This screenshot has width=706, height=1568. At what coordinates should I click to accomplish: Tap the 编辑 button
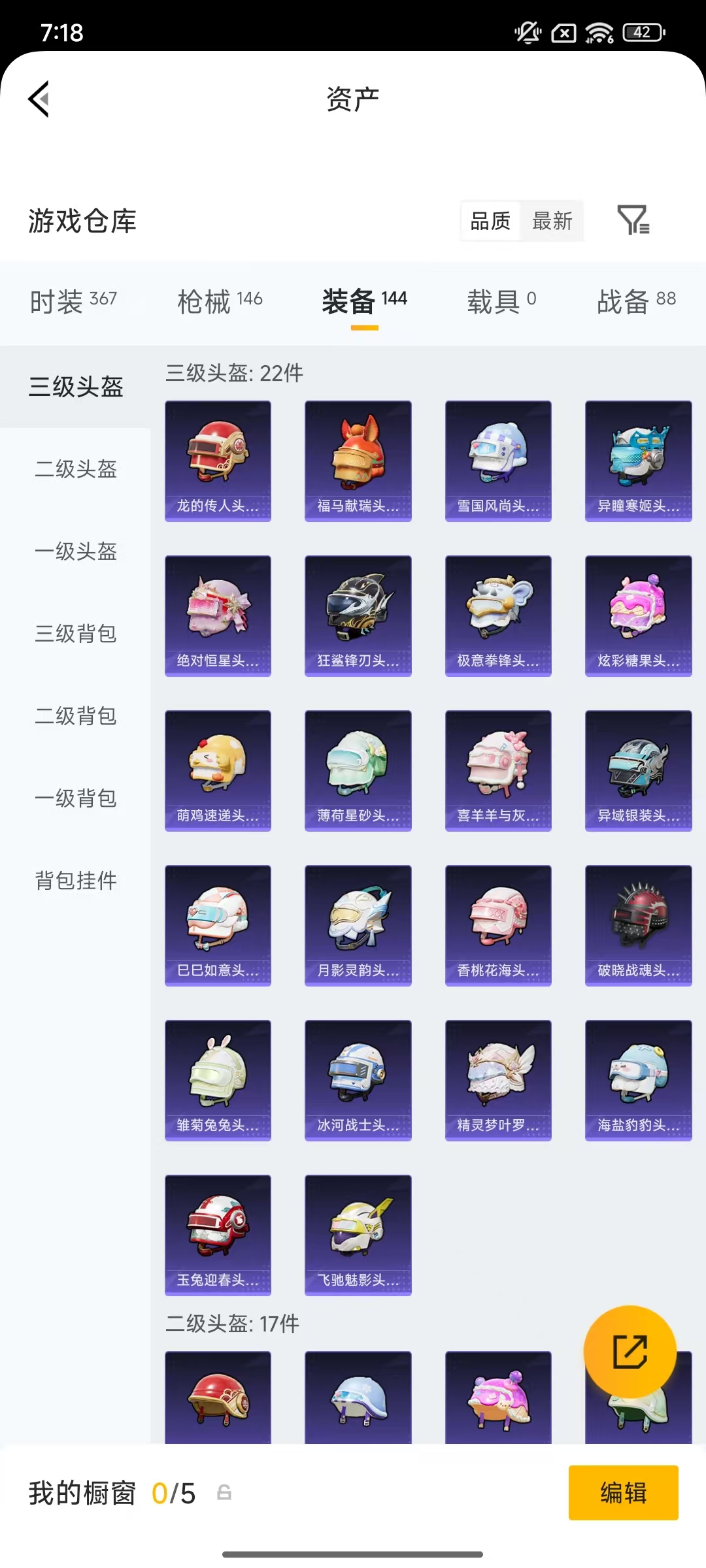[623, 1493]
